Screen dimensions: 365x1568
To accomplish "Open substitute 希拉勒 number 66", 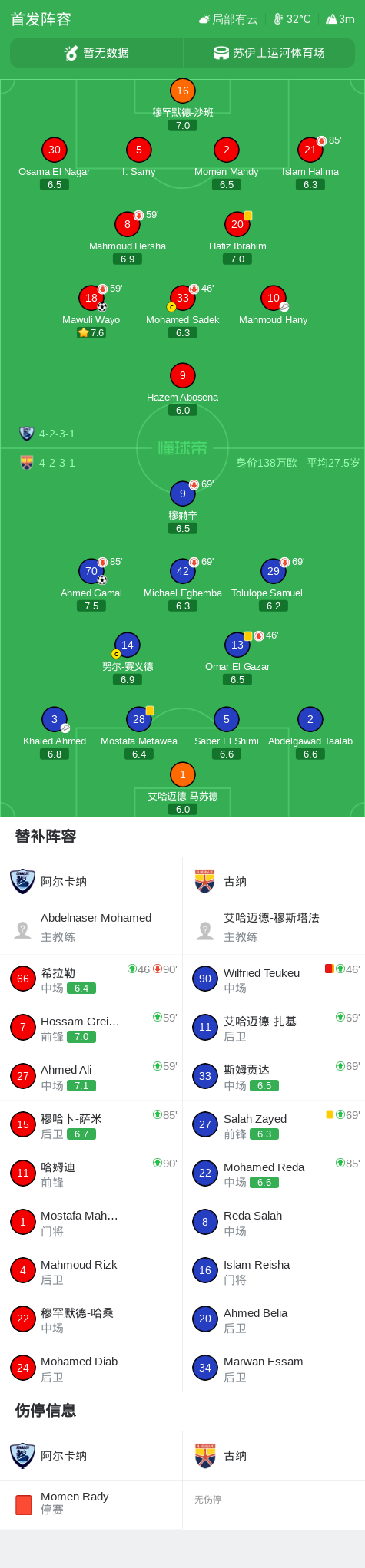I will (91, 979).
